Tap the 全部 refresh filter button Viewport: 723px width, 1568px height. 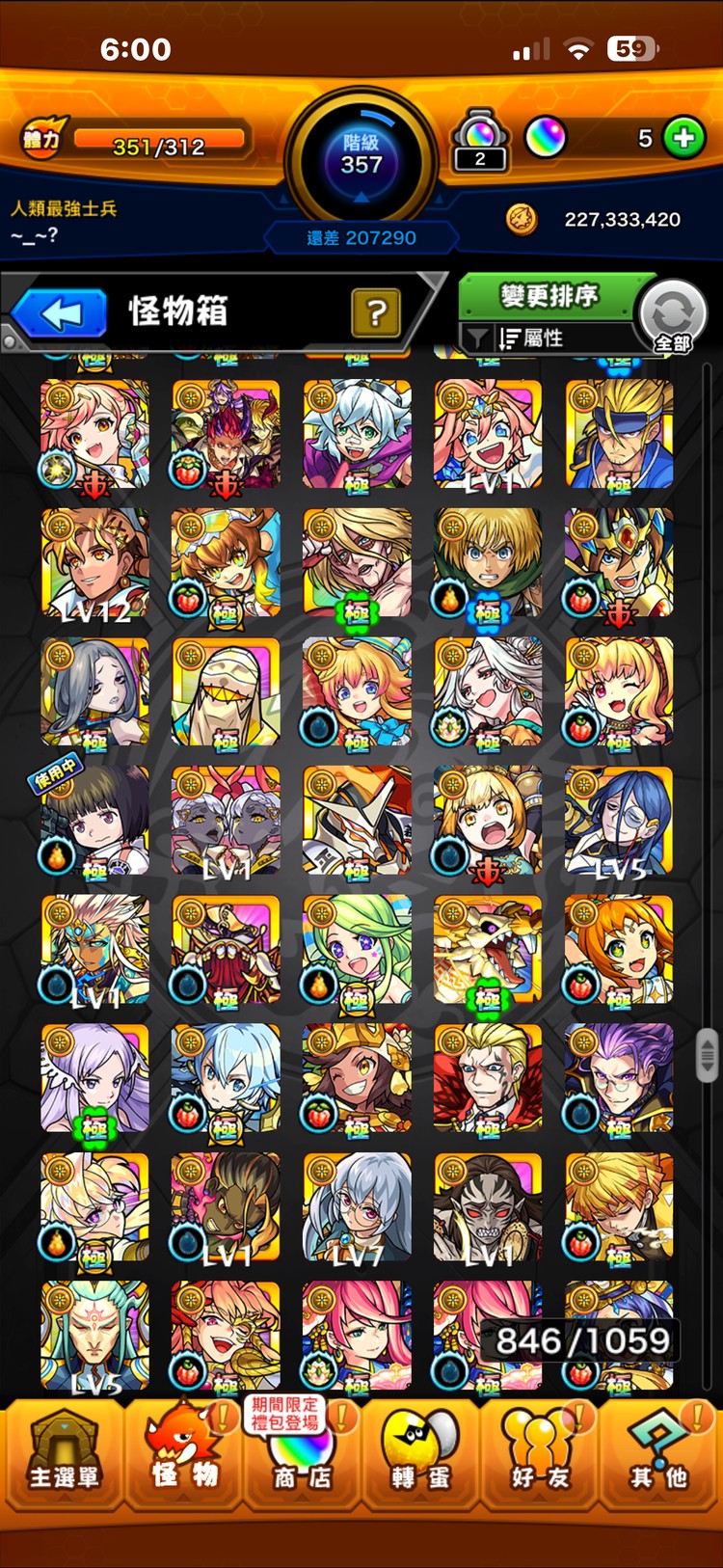[672, 316]
